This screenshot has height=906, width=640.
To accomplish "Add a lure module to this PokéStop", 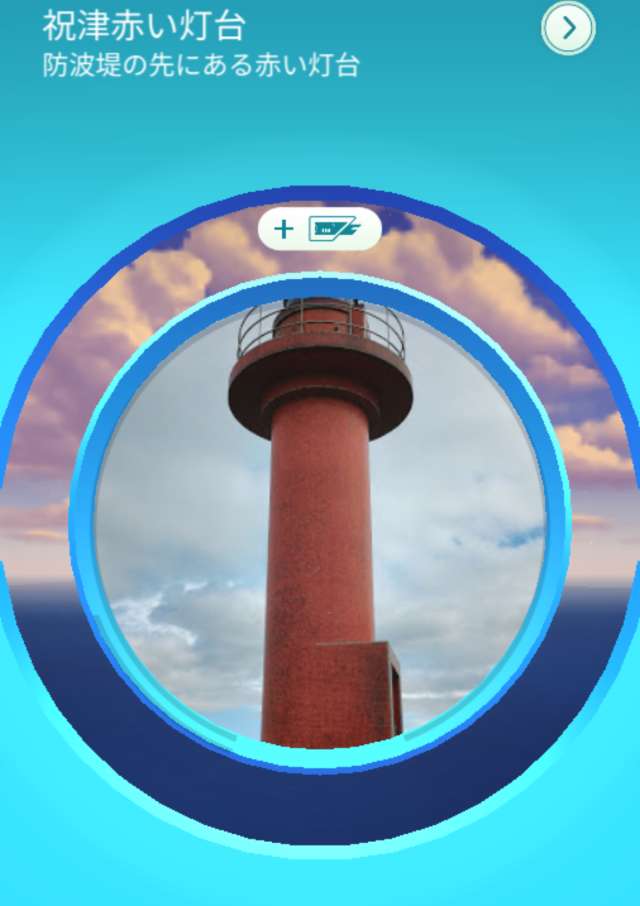I will point(319,229).
